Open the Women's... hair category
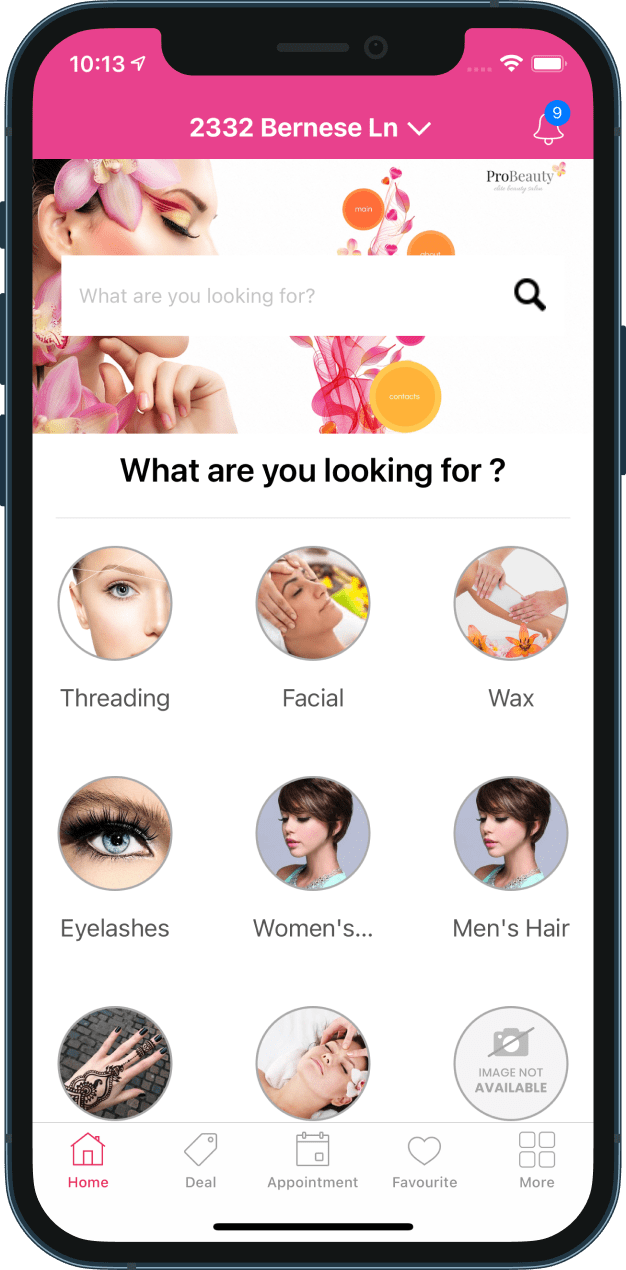Screen dimensions: 626x1270 pyautogui.click(x=313, y=834)
